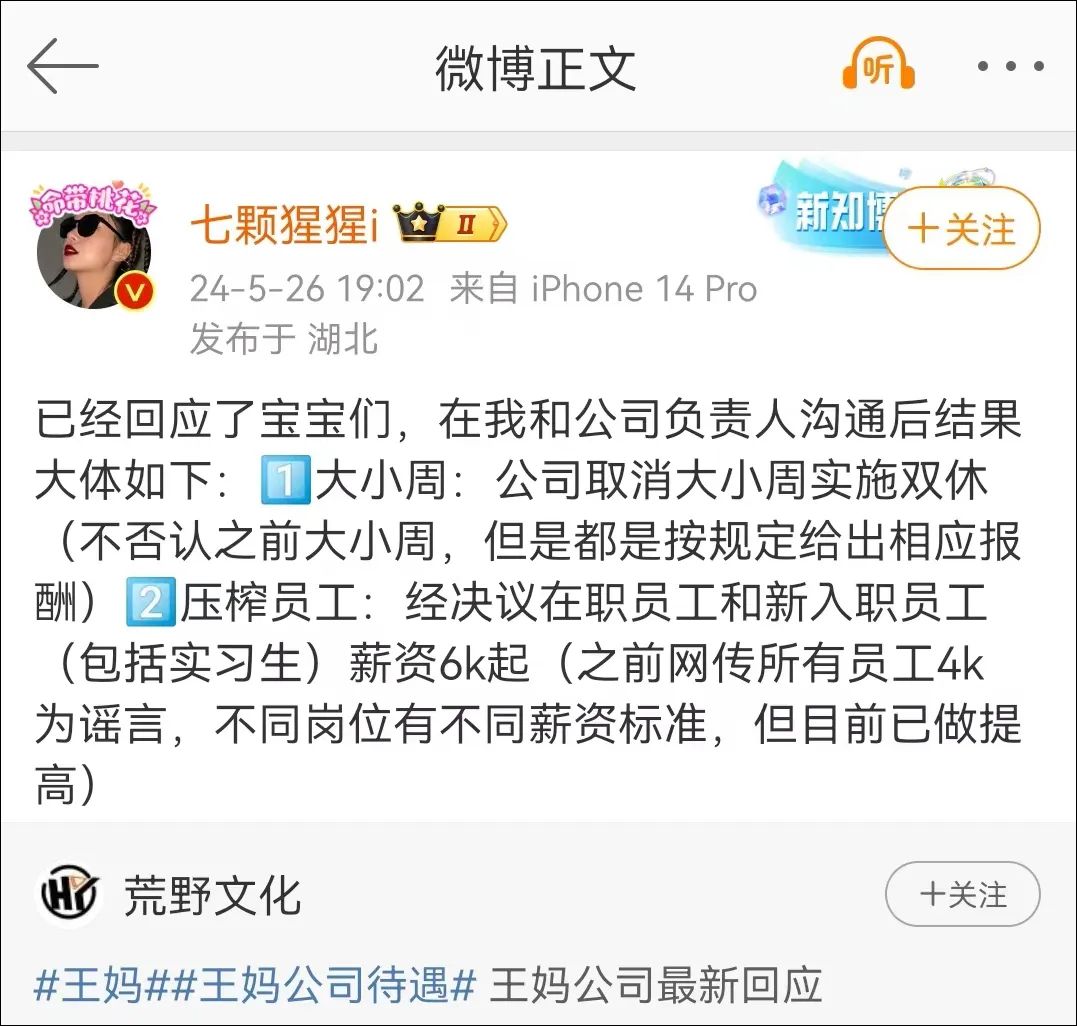
Task: Open the listen audio headphone icon
Action: tap(878, 66)
